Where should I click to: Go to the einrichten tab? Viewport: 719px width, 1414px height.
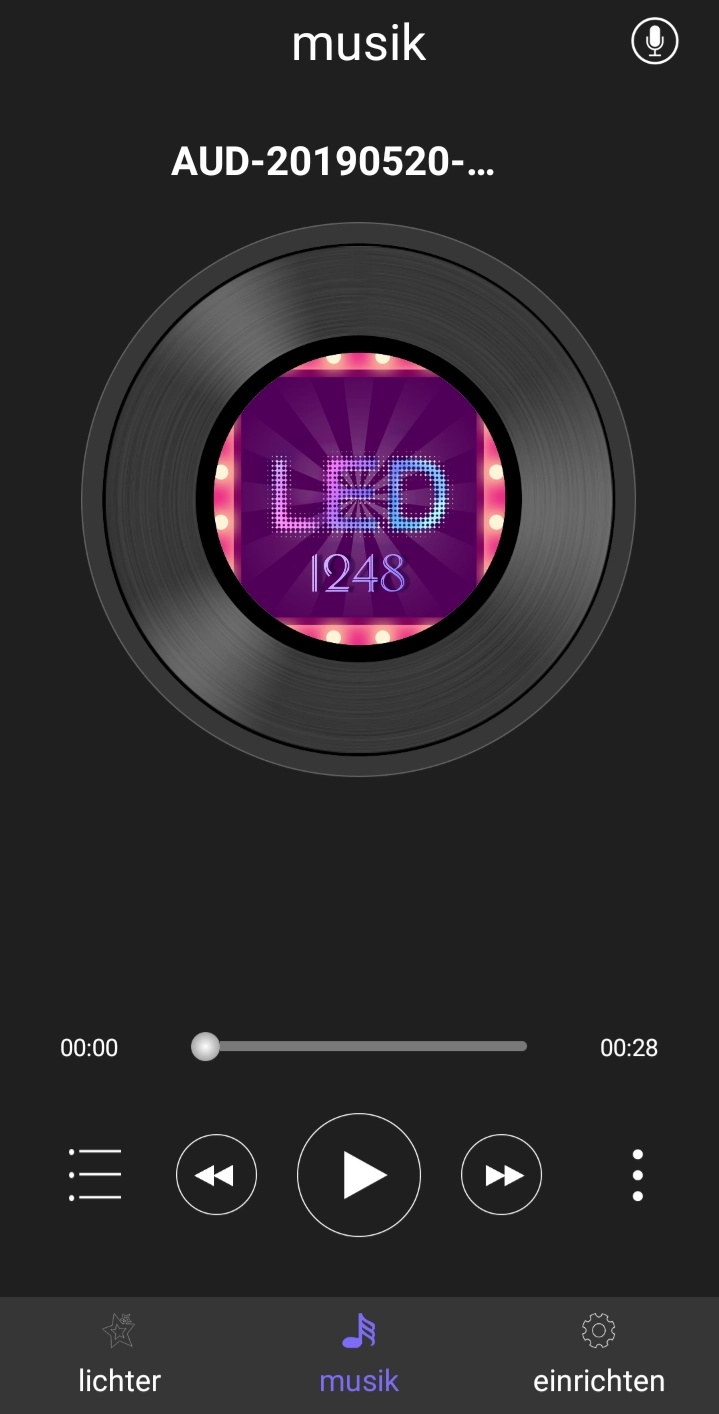coord(599,1356)
